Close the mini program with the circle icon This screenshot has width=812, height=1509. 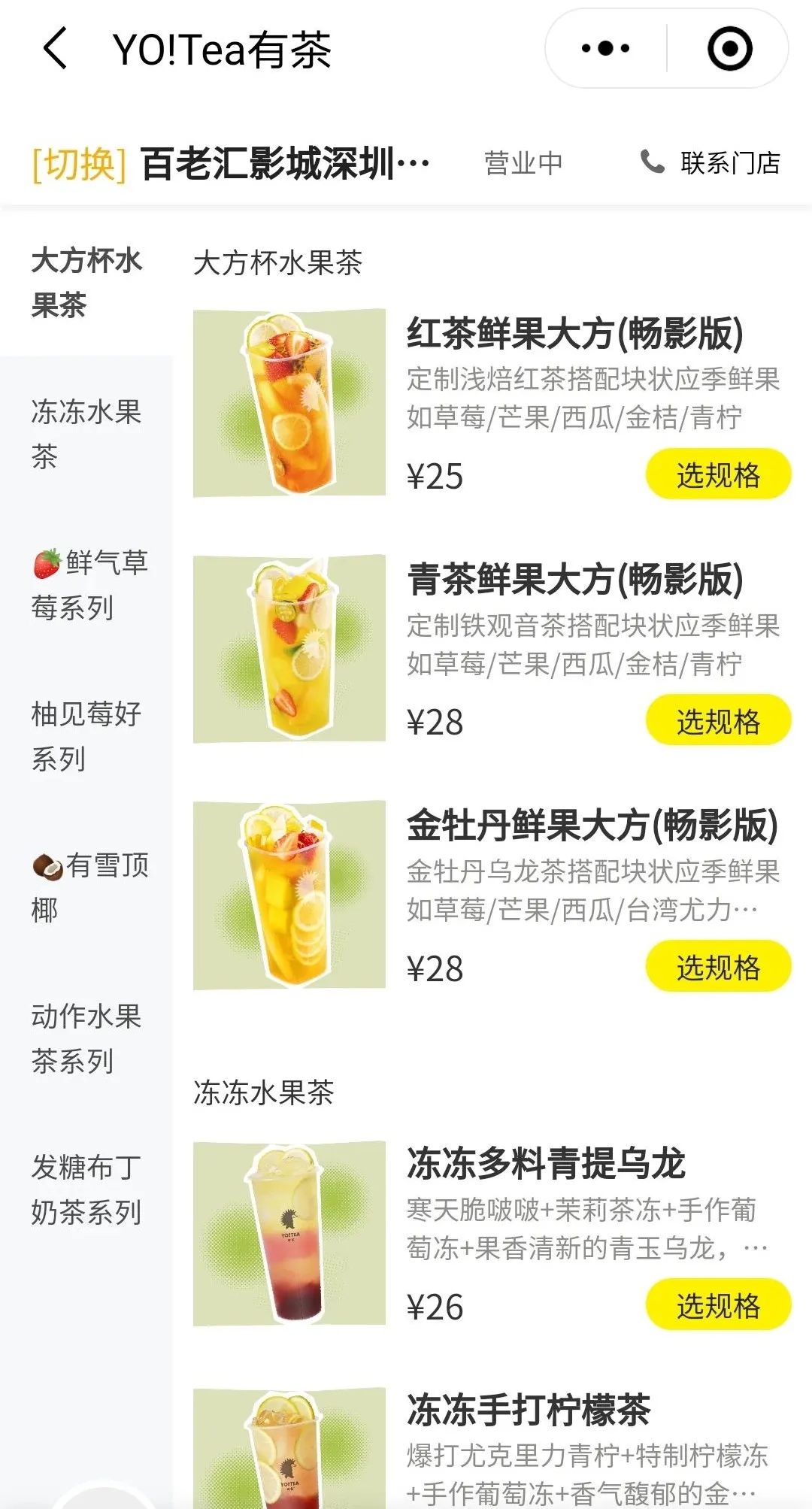click(729, 49)
